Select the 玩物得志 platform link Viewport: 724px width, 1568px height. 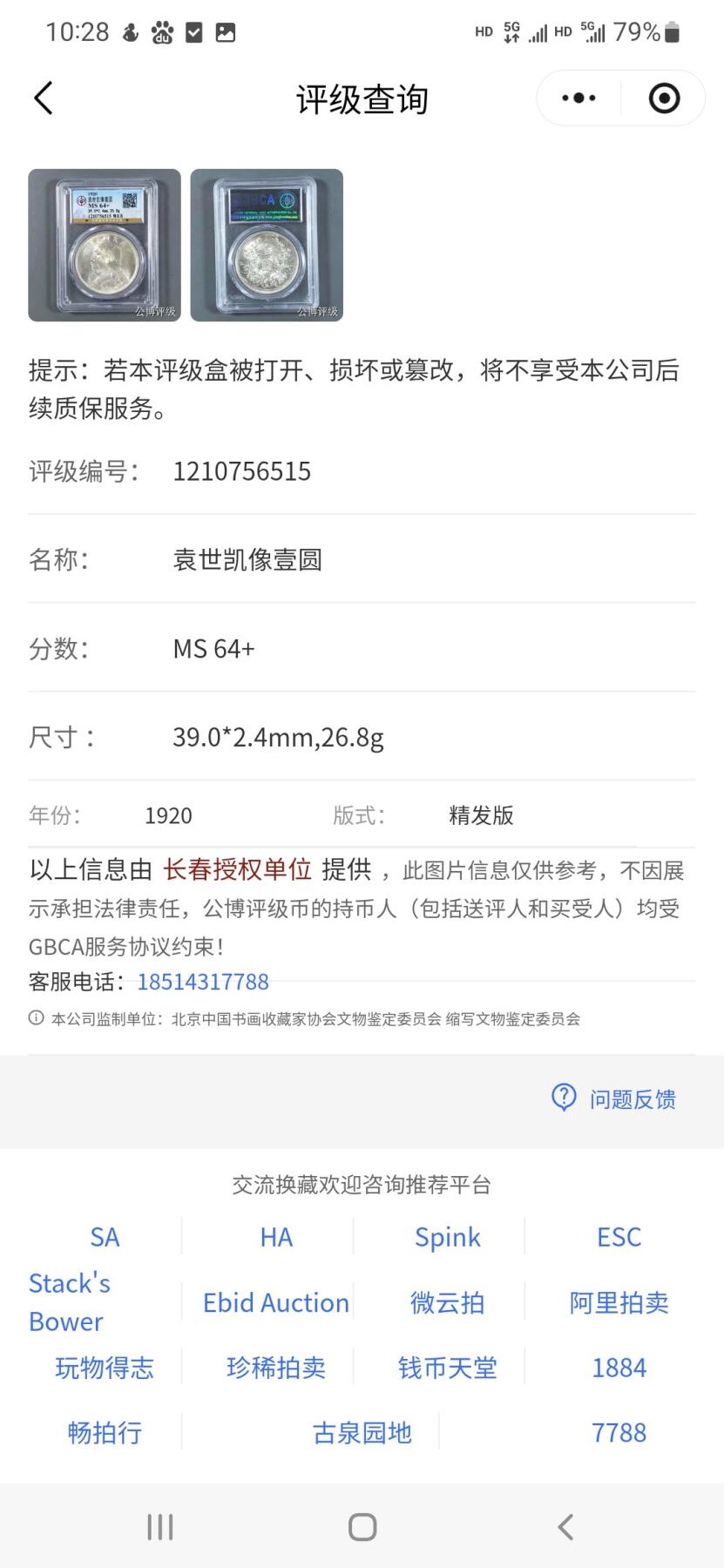point(105,1368)
